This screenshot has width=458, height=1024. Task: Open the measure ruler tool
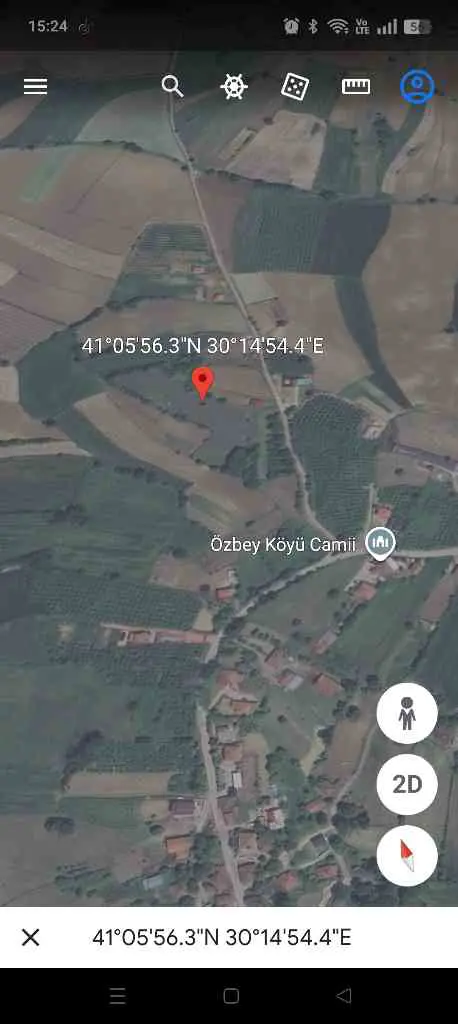click(x=356, y=86)
